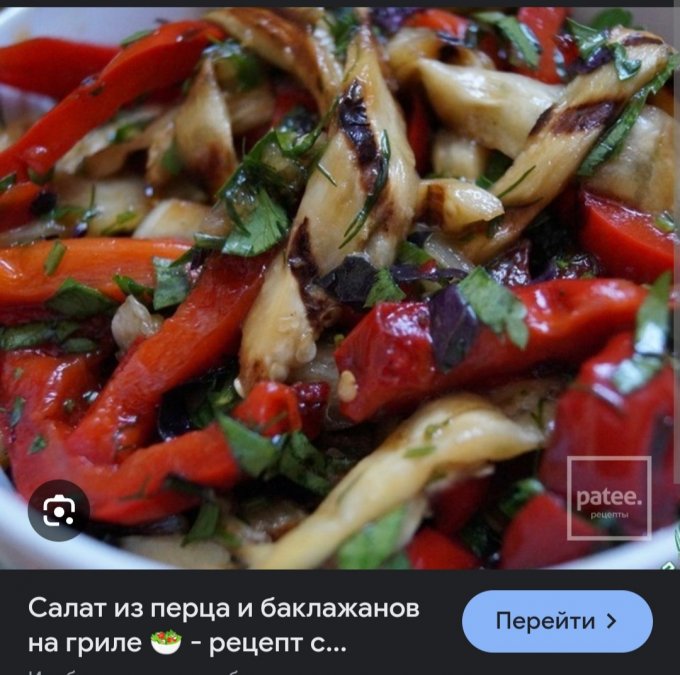Image resolution: width=680 pixels, height=675 pixels.
Task: Tap the Перейти button
Action: pyautogui.click(x=556, y=621)
